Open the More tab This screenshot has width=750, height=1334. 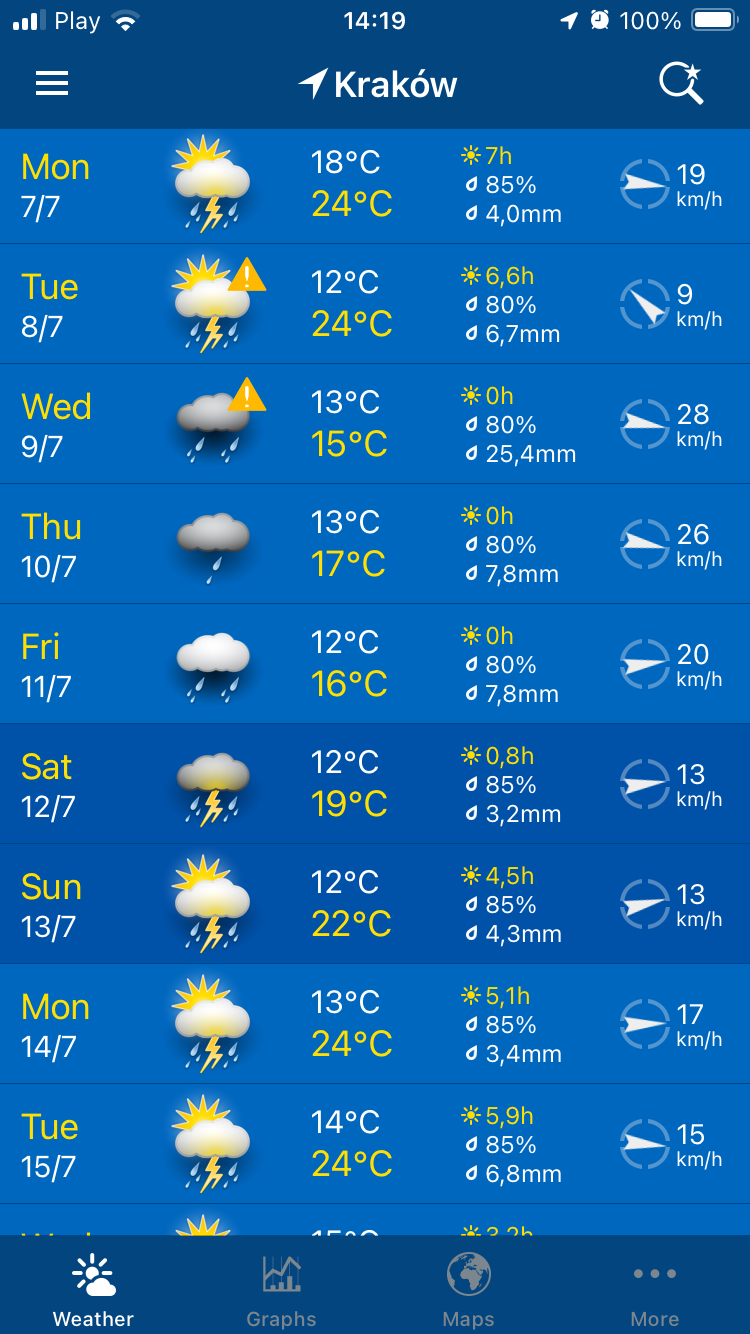click(x=655, y=1290)
